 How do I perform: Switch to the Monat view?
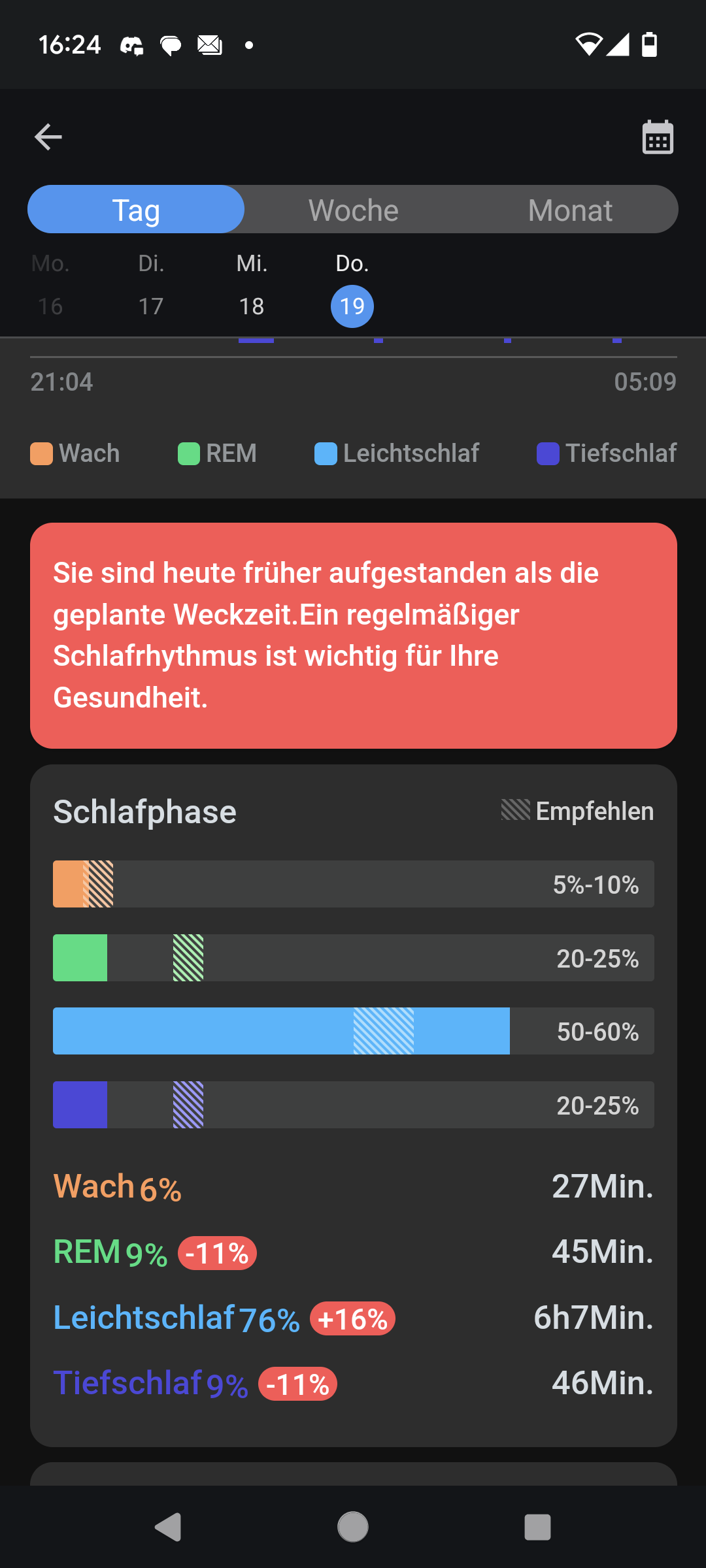pos(570,210)
